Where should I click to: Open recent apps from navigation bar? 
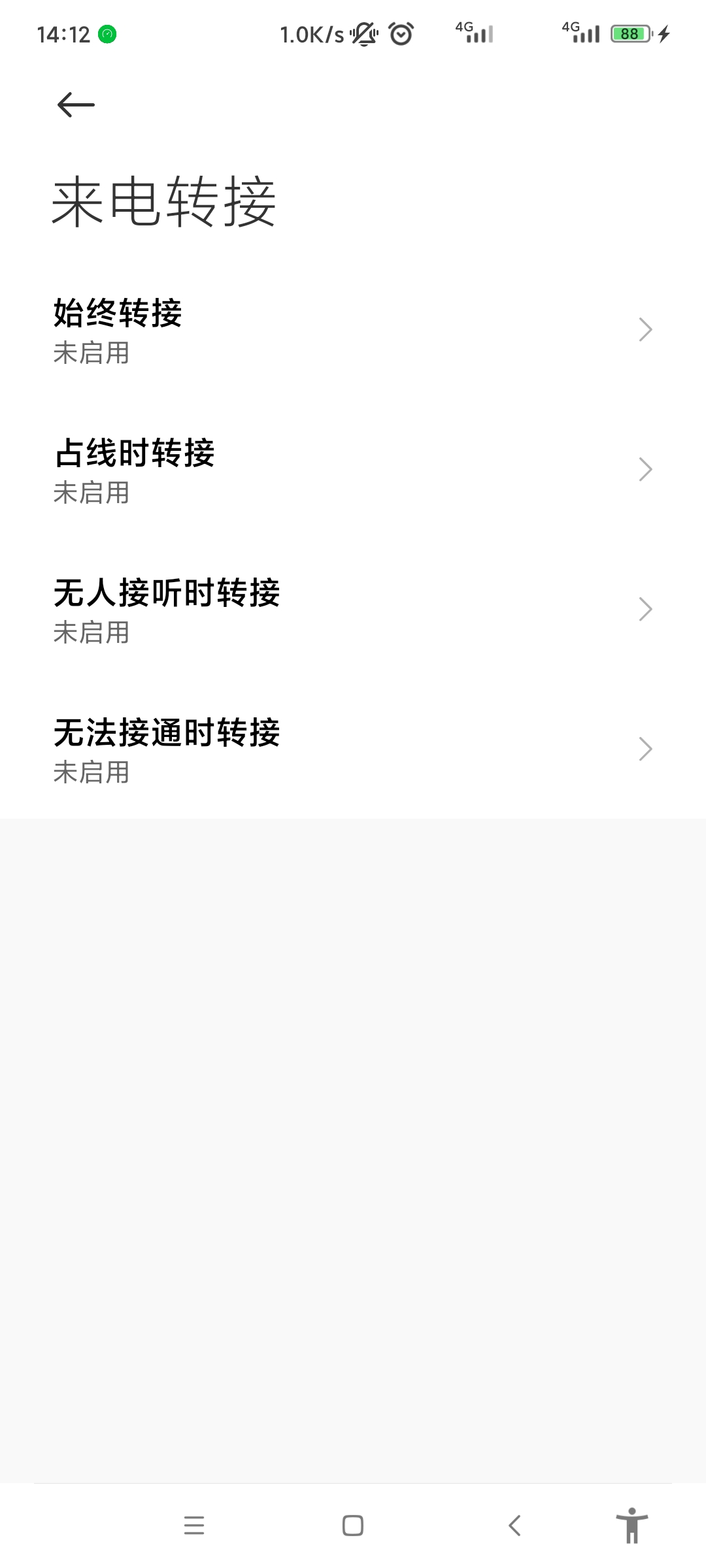tap(194, 1526)
